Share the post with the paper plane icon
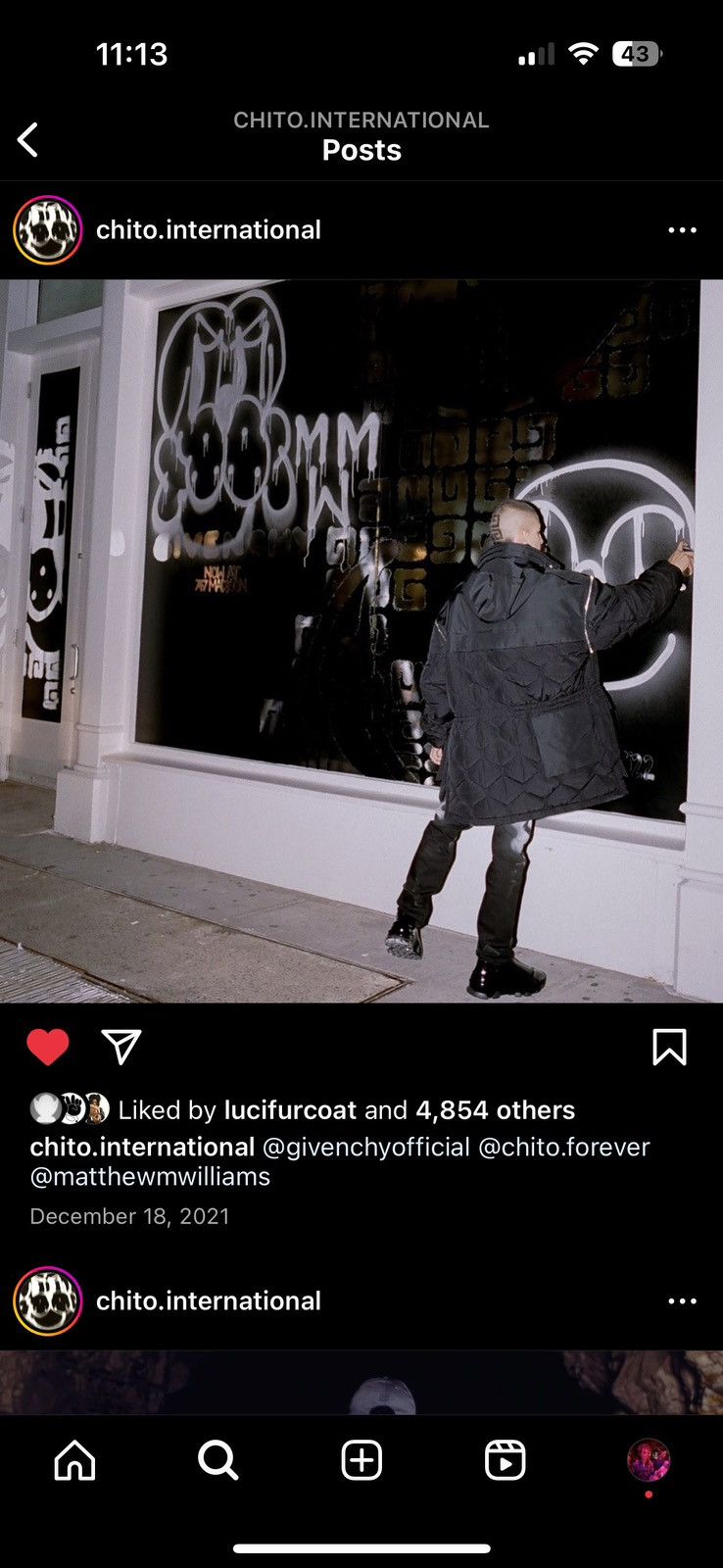The image size is (723, 1568). [x=122, y=1047]
